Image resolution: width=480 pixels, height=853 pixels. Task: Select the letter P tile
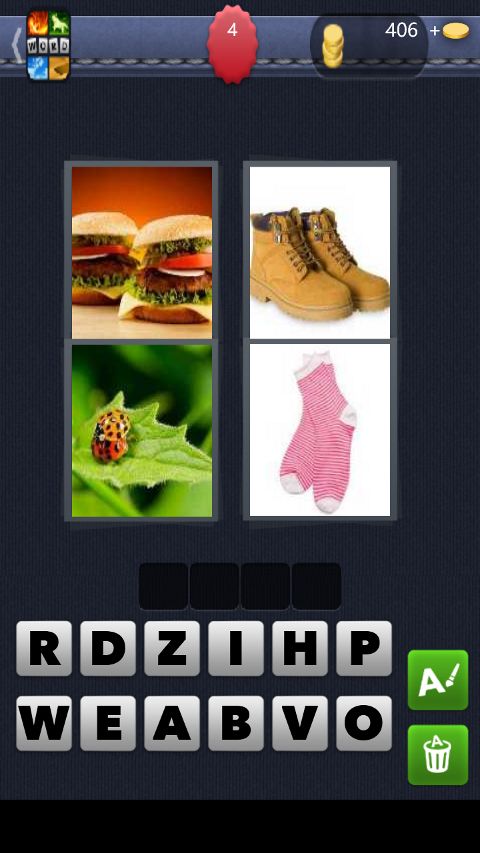pos(364,648)
